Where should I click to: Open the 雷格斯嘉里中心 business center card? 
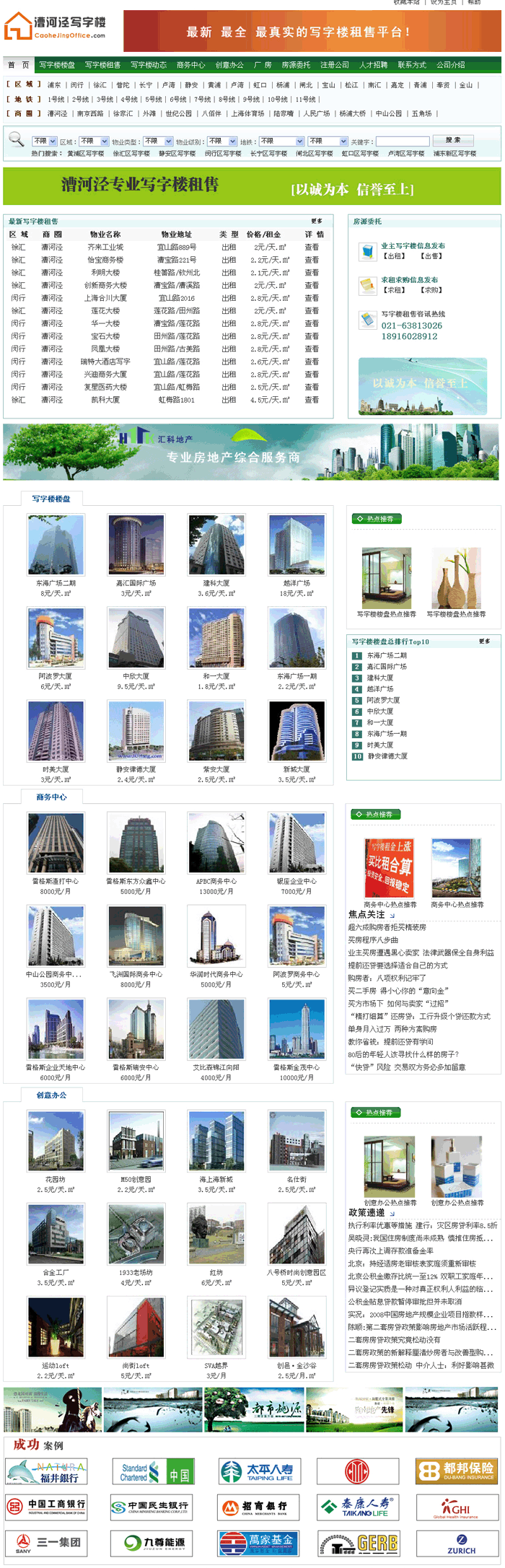pos(56,844)
